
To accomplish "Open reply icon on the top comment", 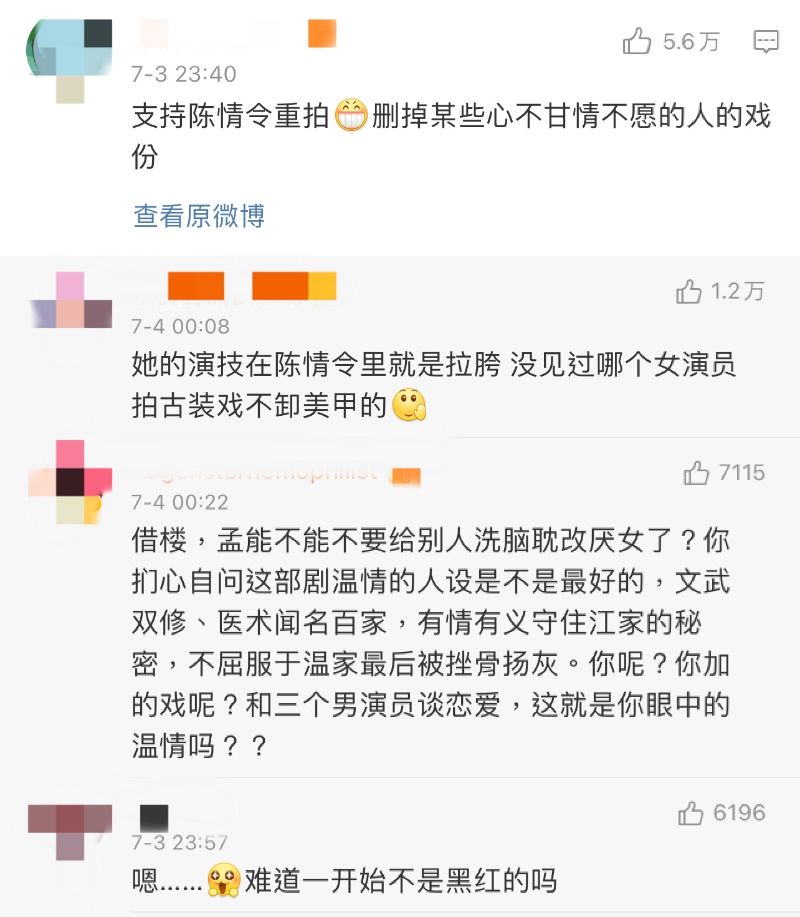I will click(766, 41).
